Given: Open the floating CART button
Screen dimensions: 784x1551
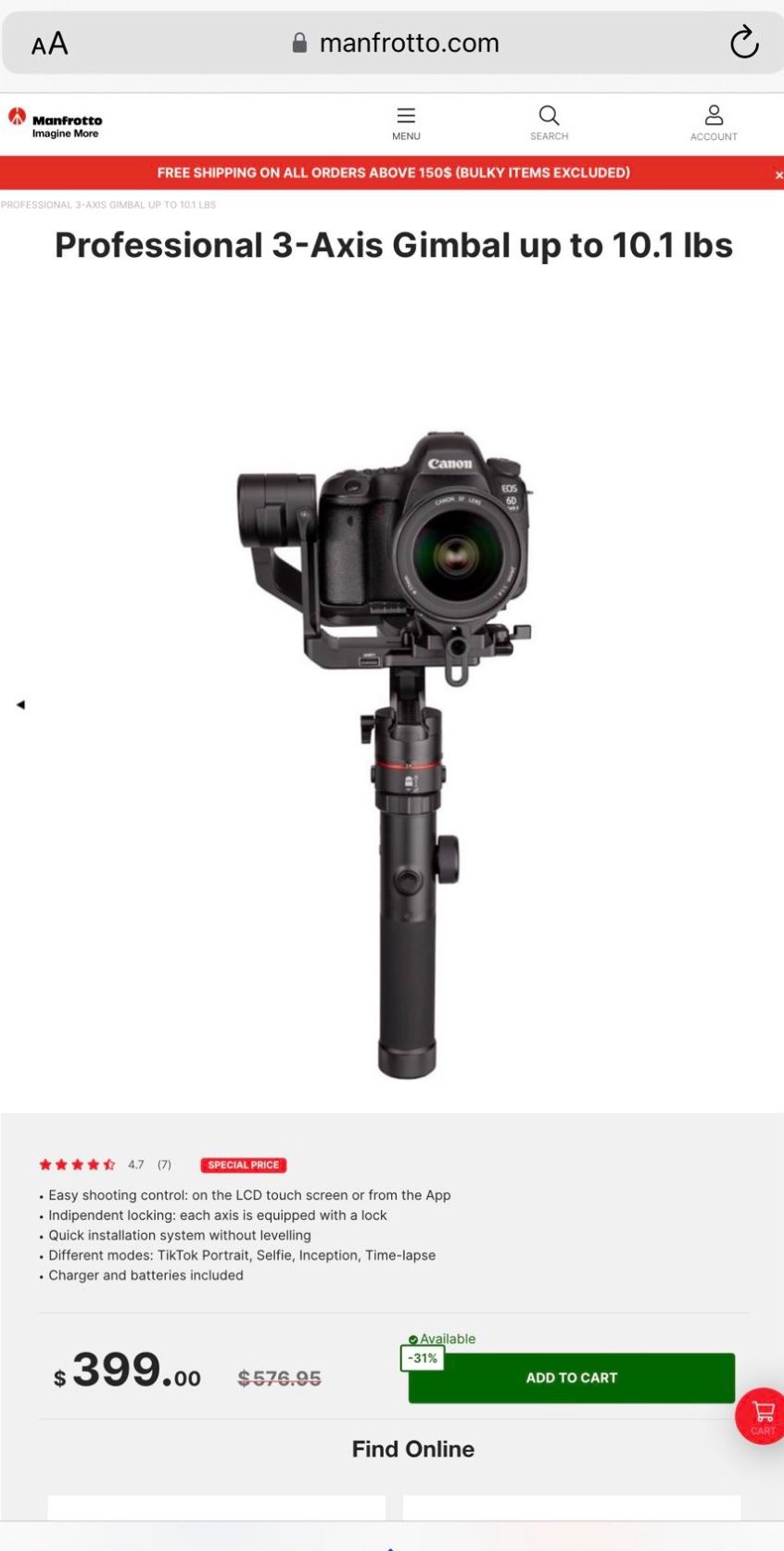Looking at the screenshot, I should pos(762,1415).
